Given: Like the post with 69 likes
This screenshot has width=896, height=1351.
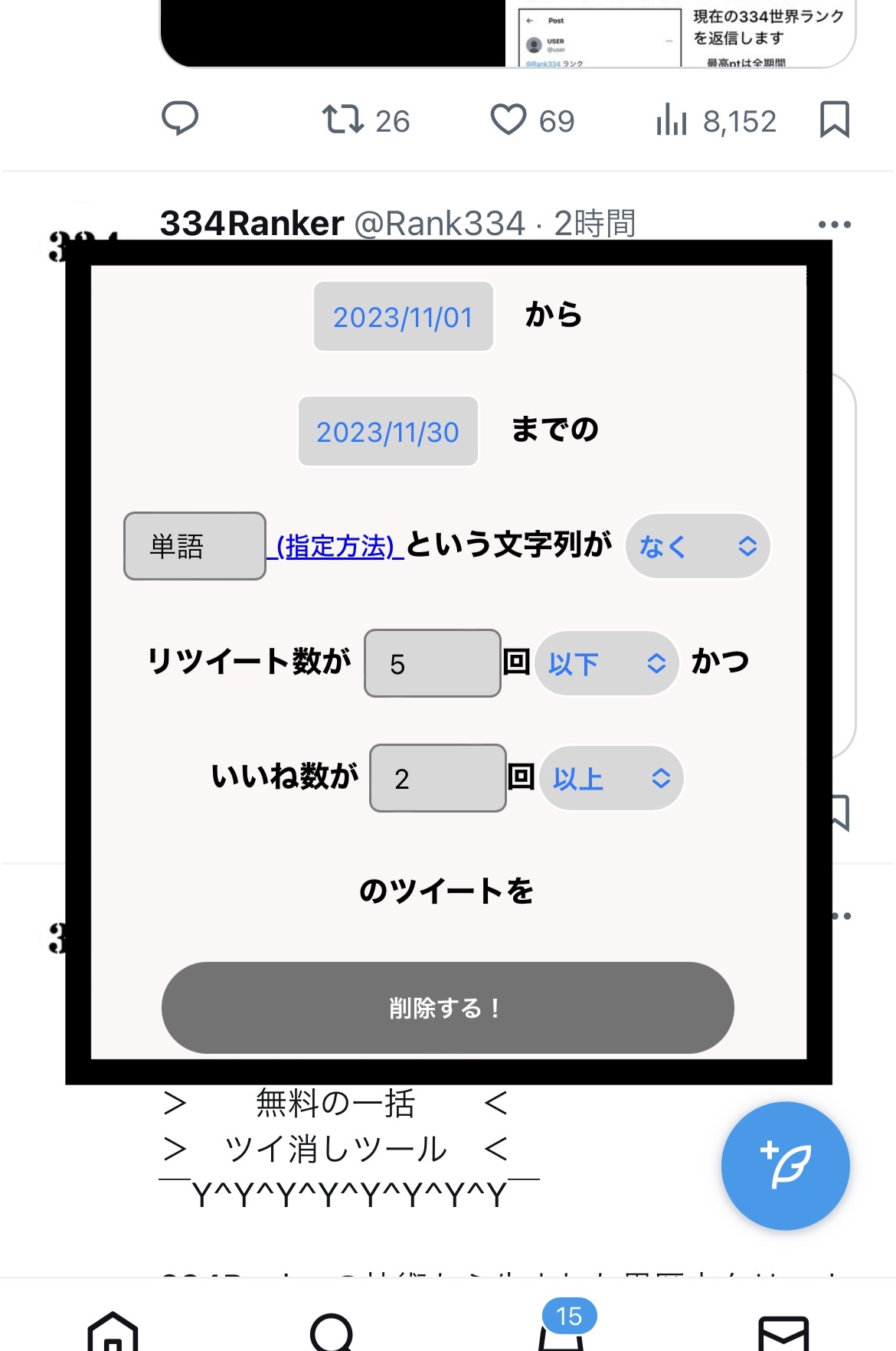Looking at the screenshot, I should click(x=508, y=120).
